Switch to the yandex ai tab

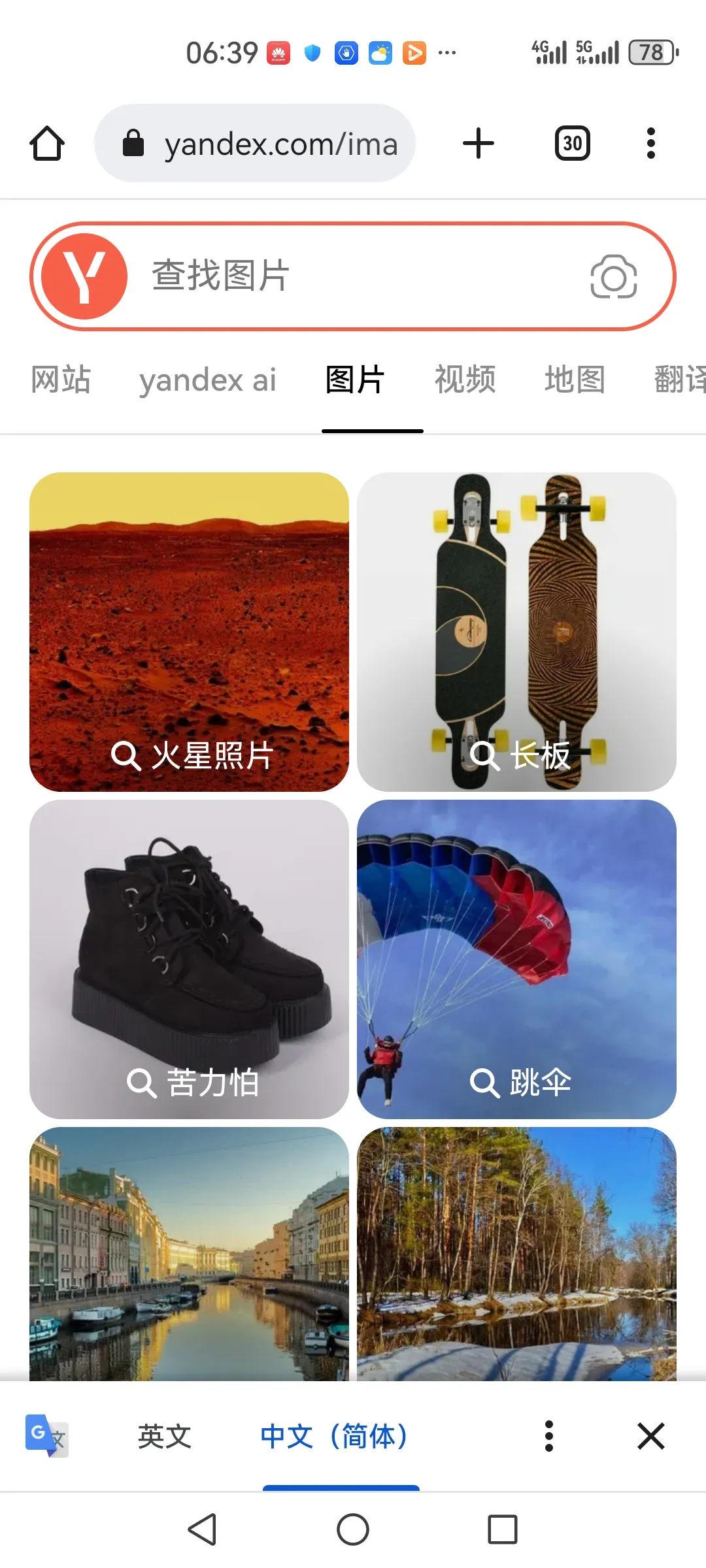[x=207, y=380]
